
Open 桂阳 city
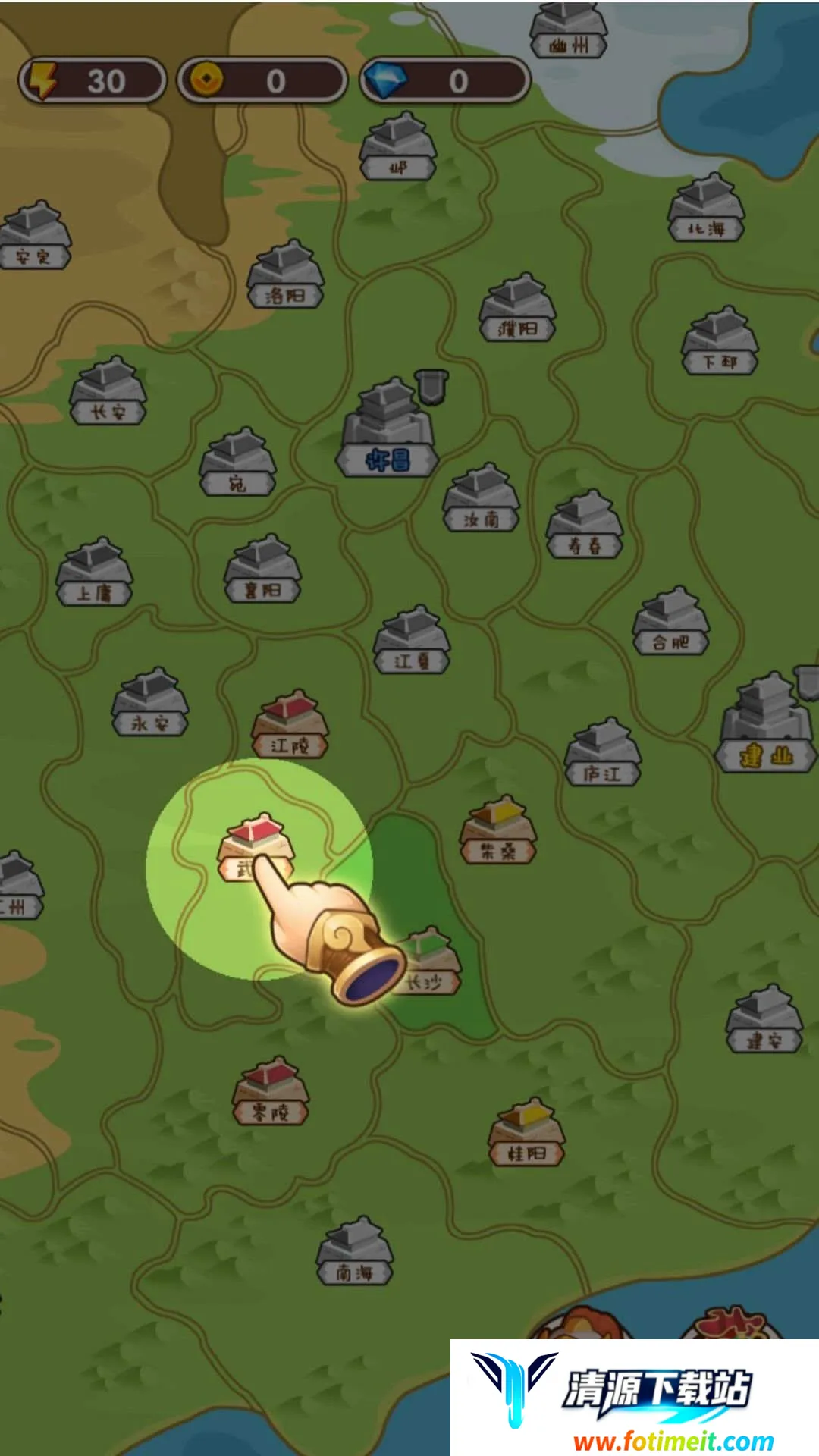point(527,1134)
